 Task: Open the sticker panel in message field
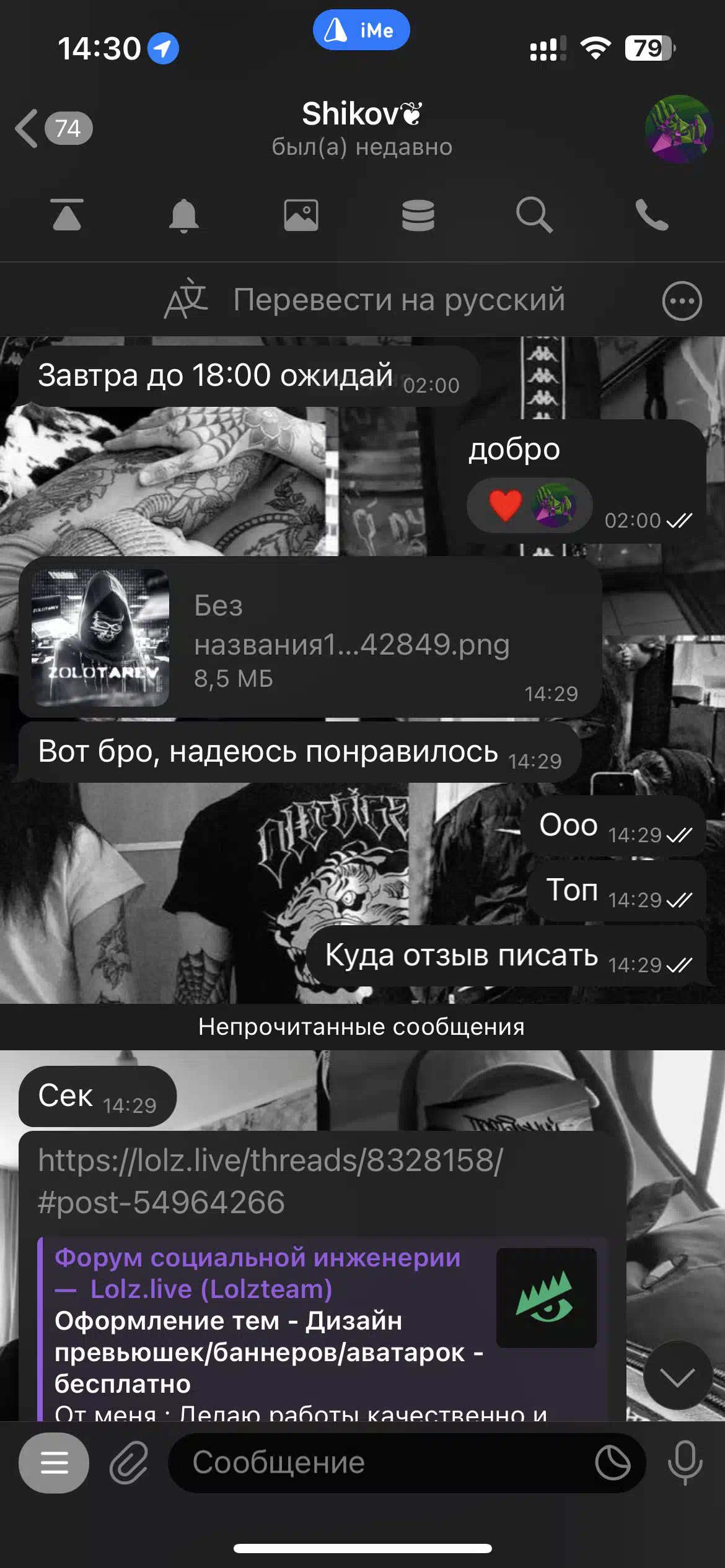[613, 1463]
